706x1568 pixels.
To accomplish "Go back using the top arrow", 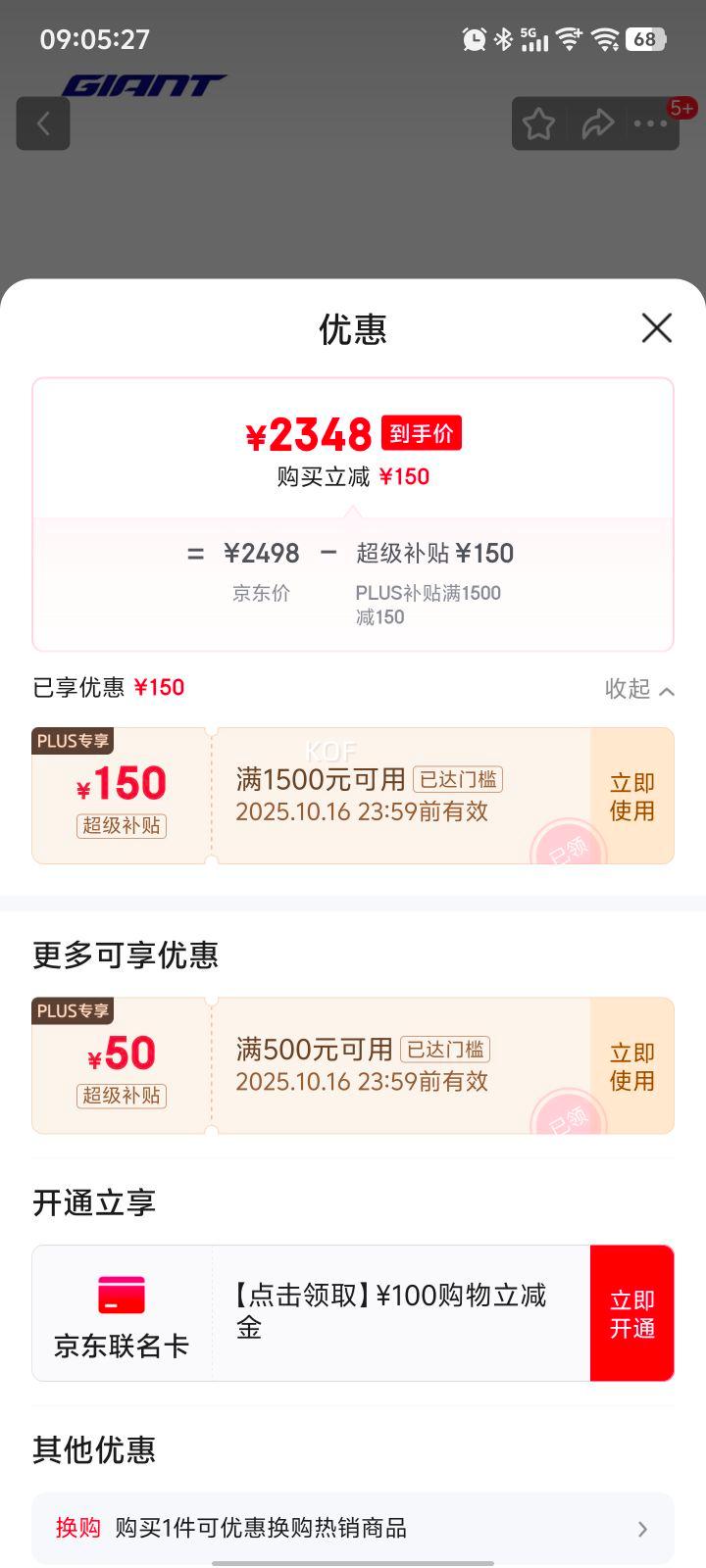I will pyautogui.click(x=43, y=123).
